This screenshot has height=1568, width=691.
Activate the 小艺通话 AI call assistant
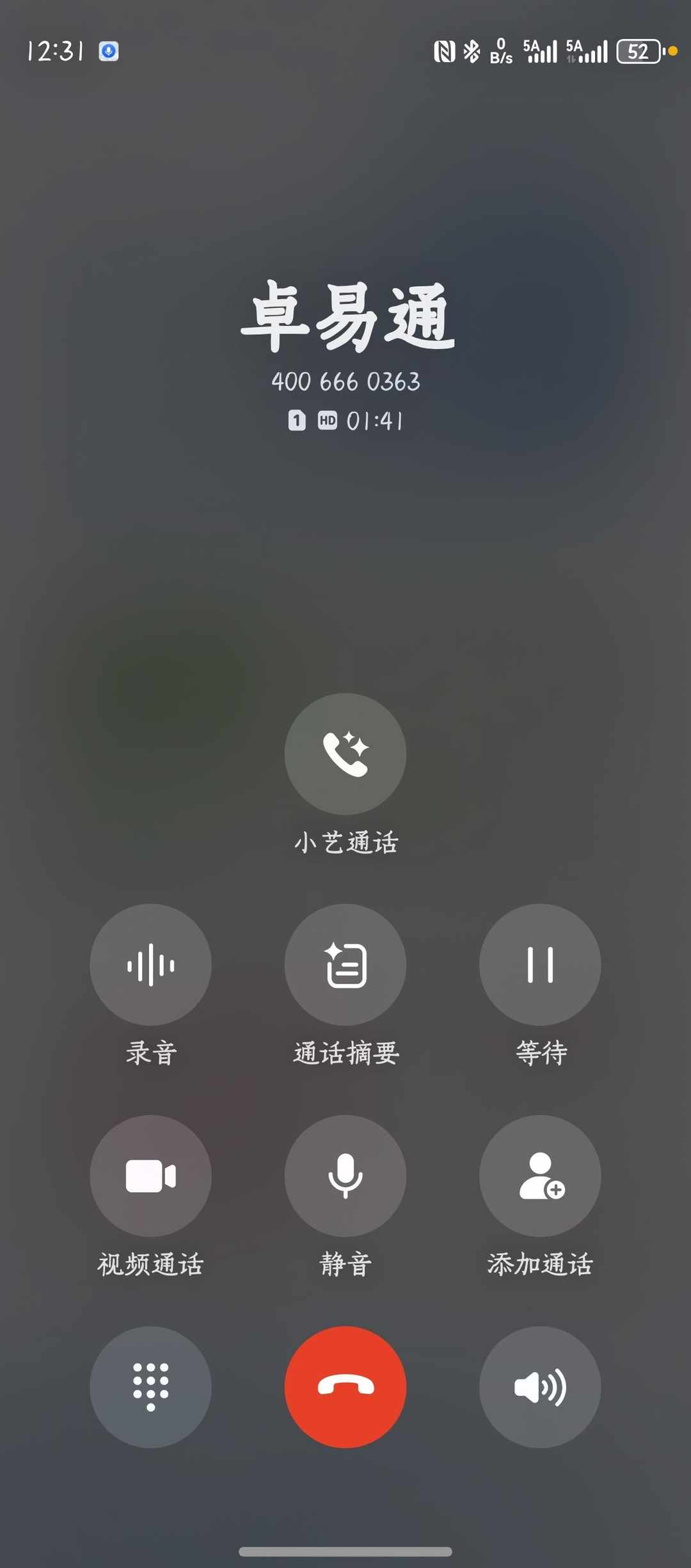[345, 756]
